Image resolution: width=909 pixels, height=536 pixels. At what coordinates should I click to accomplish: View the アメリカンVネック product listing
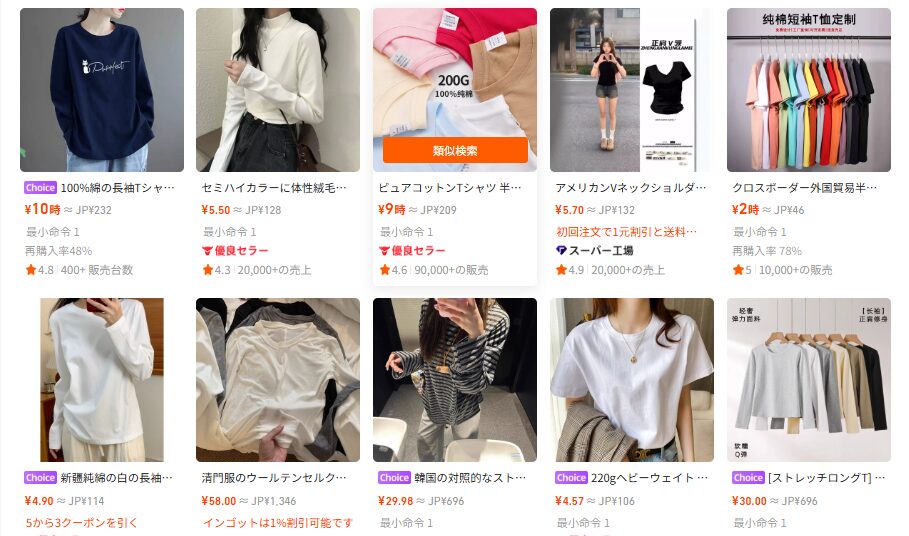(632, 90)
